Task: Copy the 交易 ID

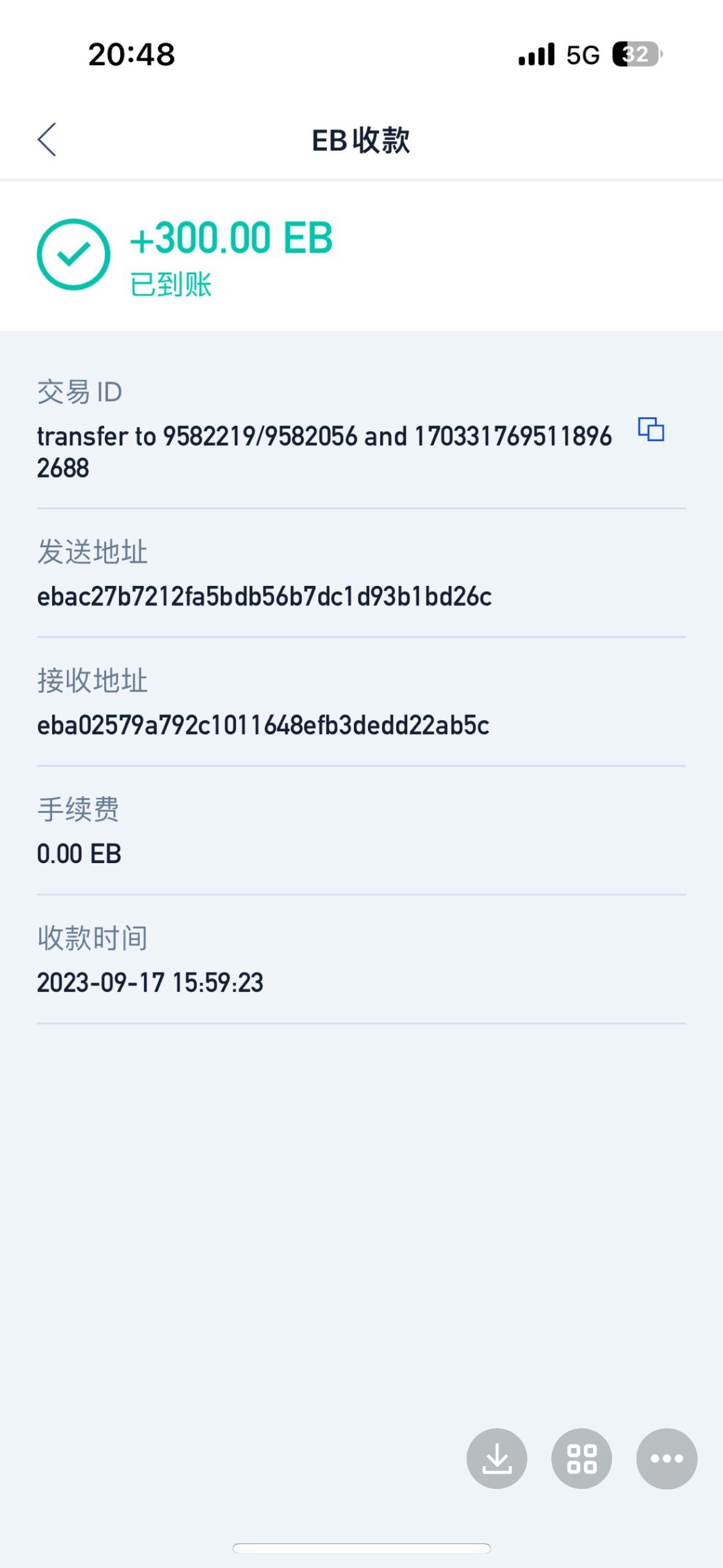Action: (x=651, y=429)
